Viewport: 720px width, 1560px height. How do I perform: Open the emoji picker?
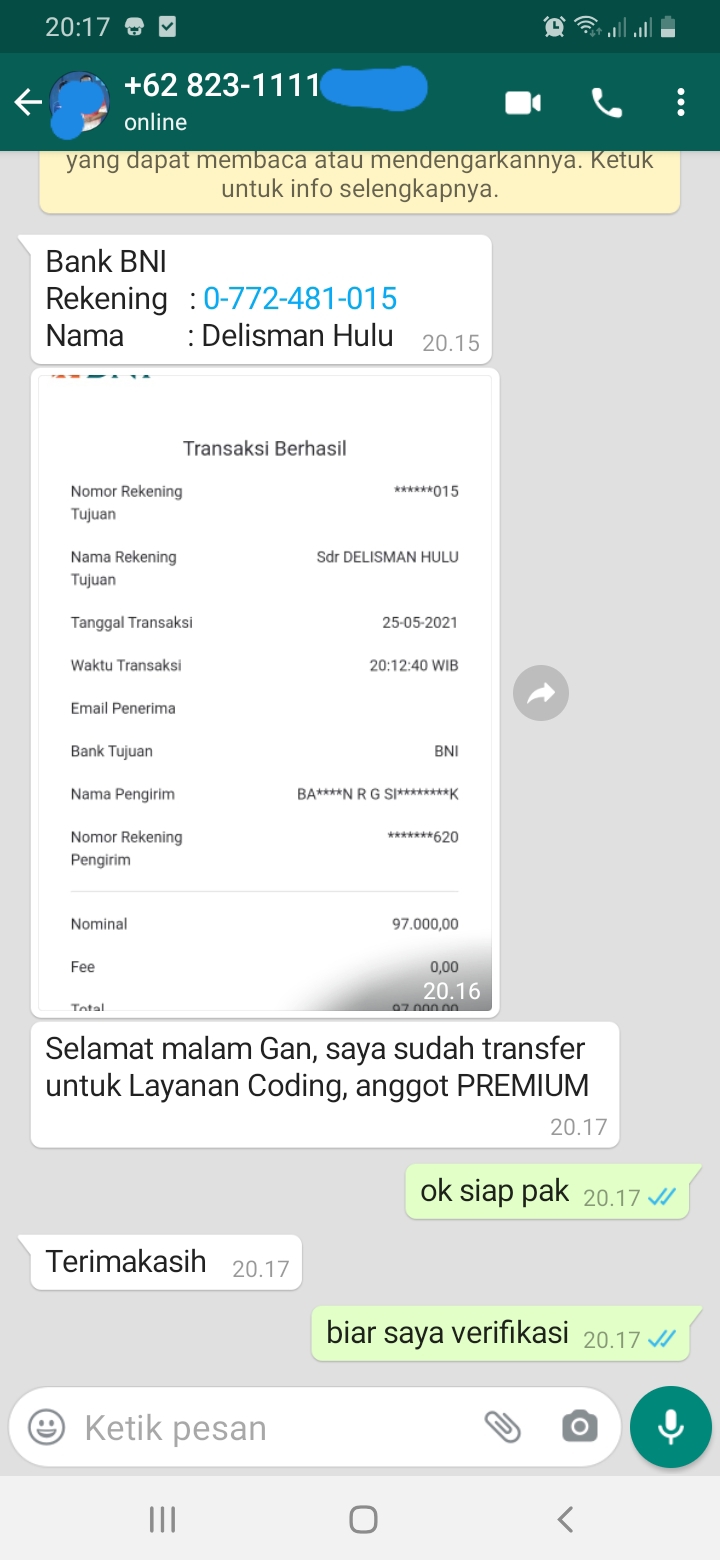point(46,1427)
